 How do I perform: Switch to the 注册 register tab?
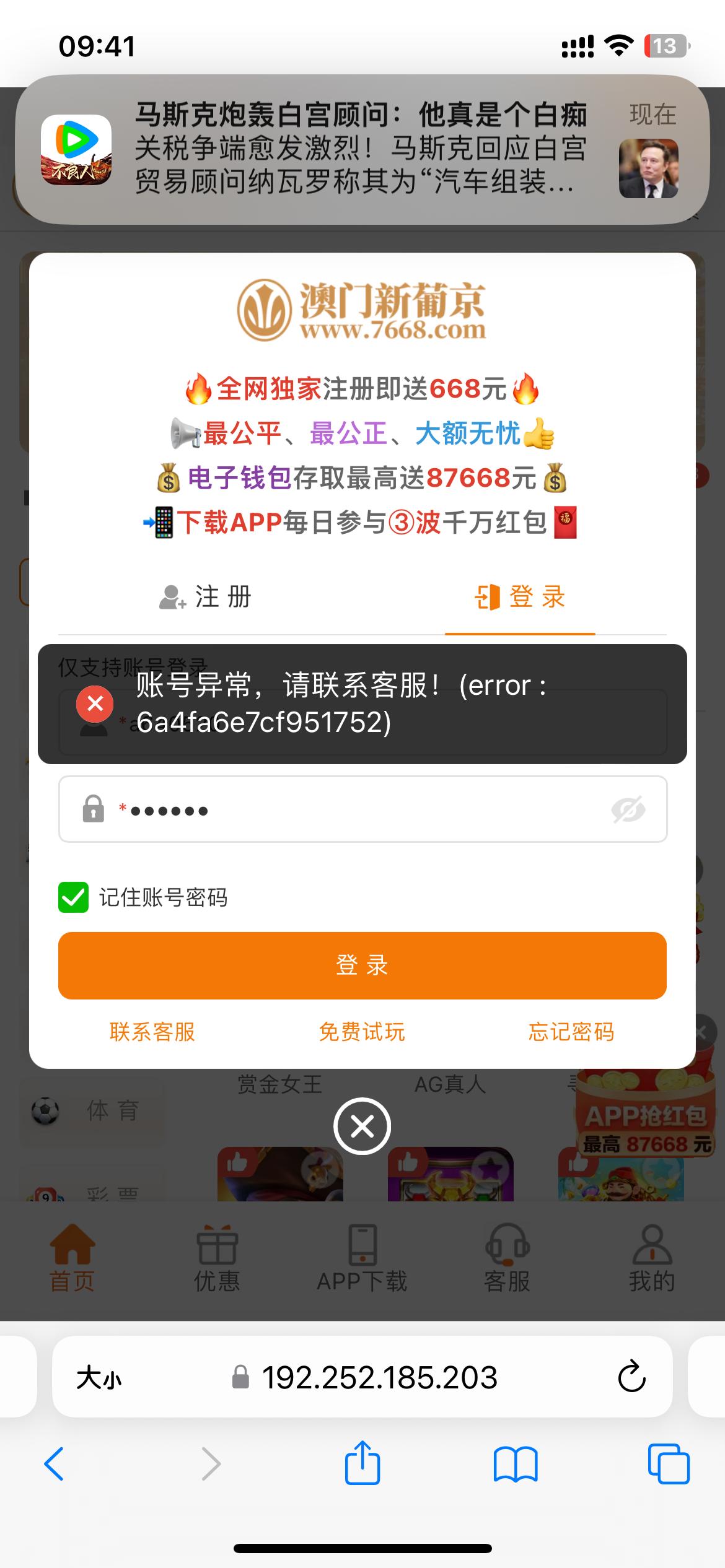tap(206, 597)
